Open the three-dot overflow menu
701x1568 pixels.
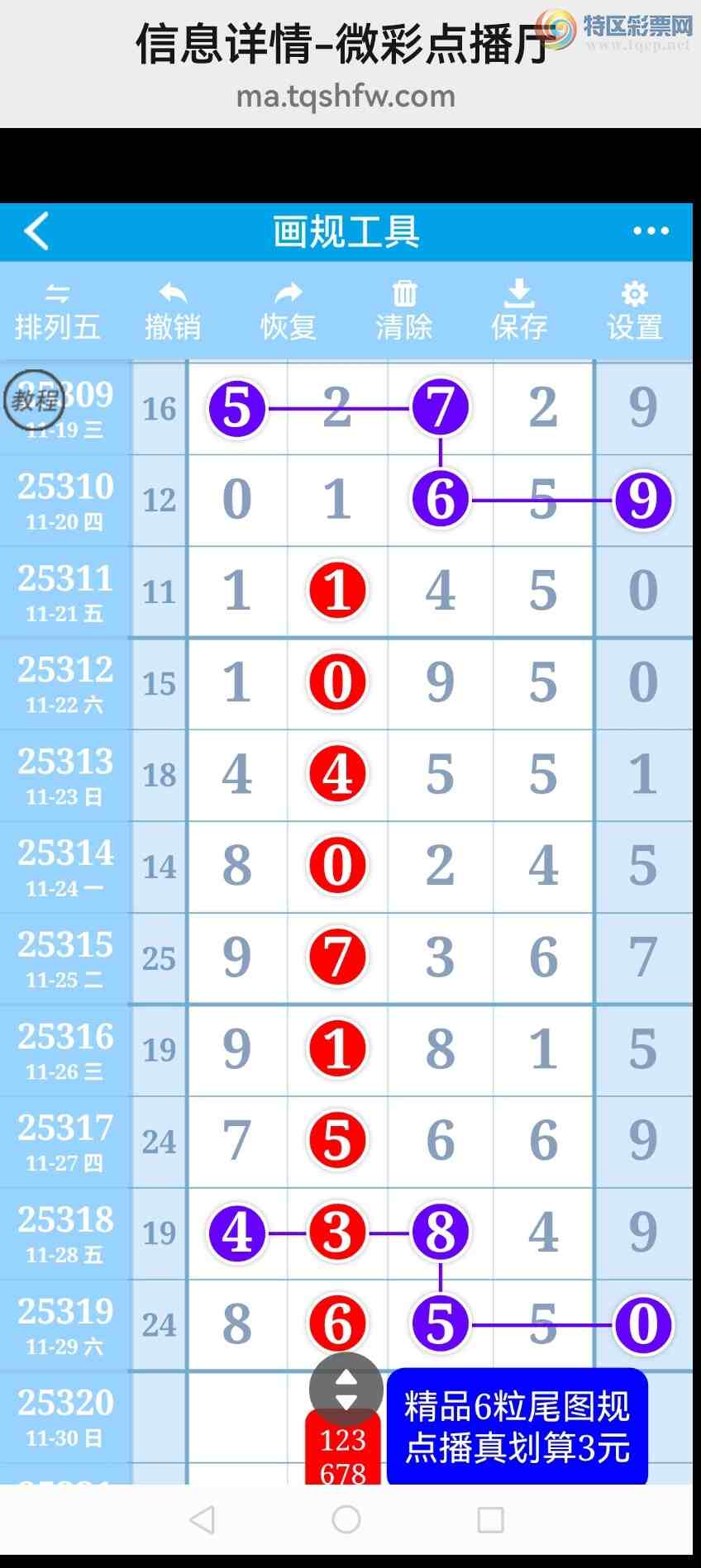coord(651,231)
